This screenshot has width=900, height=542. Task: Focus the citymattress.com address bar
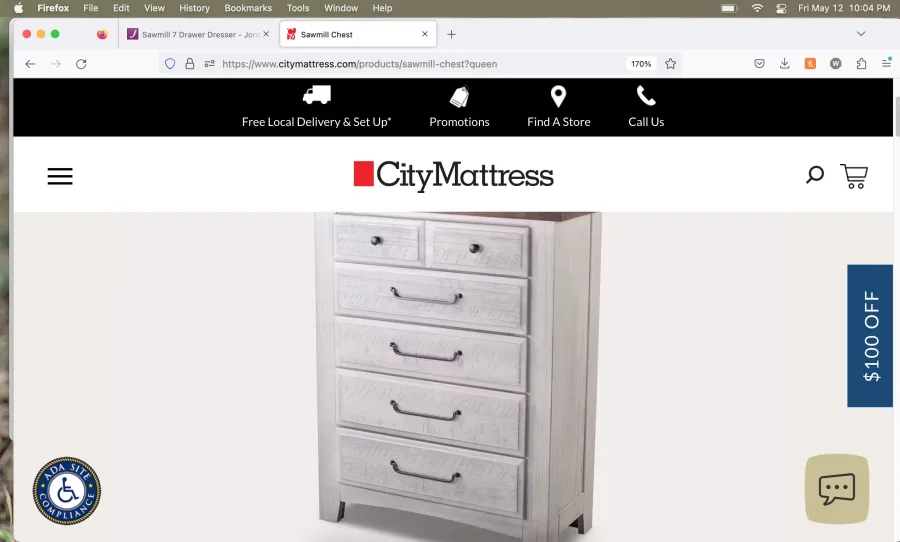pos(400,64)
